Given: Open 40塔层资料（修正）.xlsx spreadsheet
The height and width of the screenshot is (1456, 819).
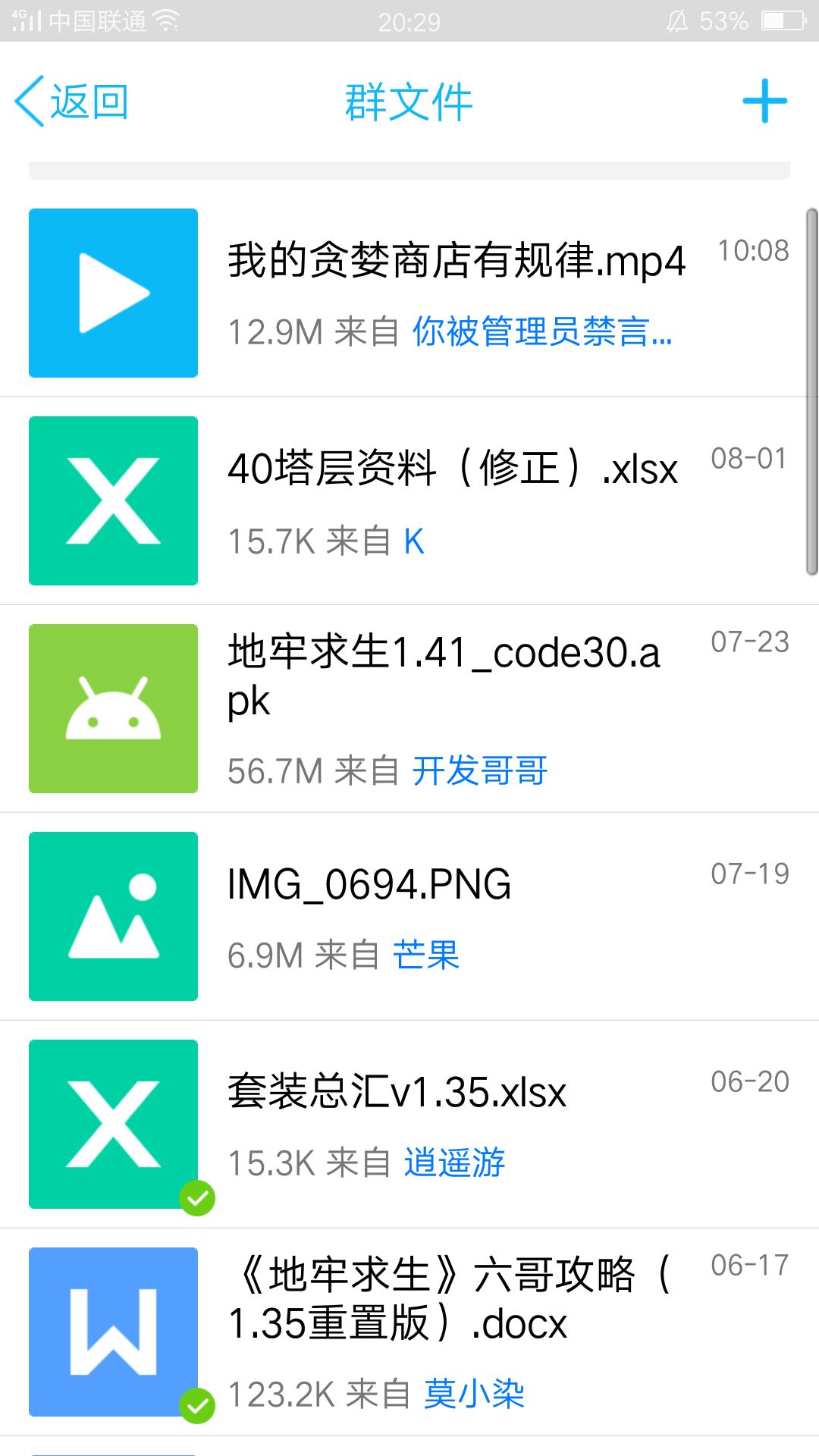Looking at the screenshot, I should [409, 500].
